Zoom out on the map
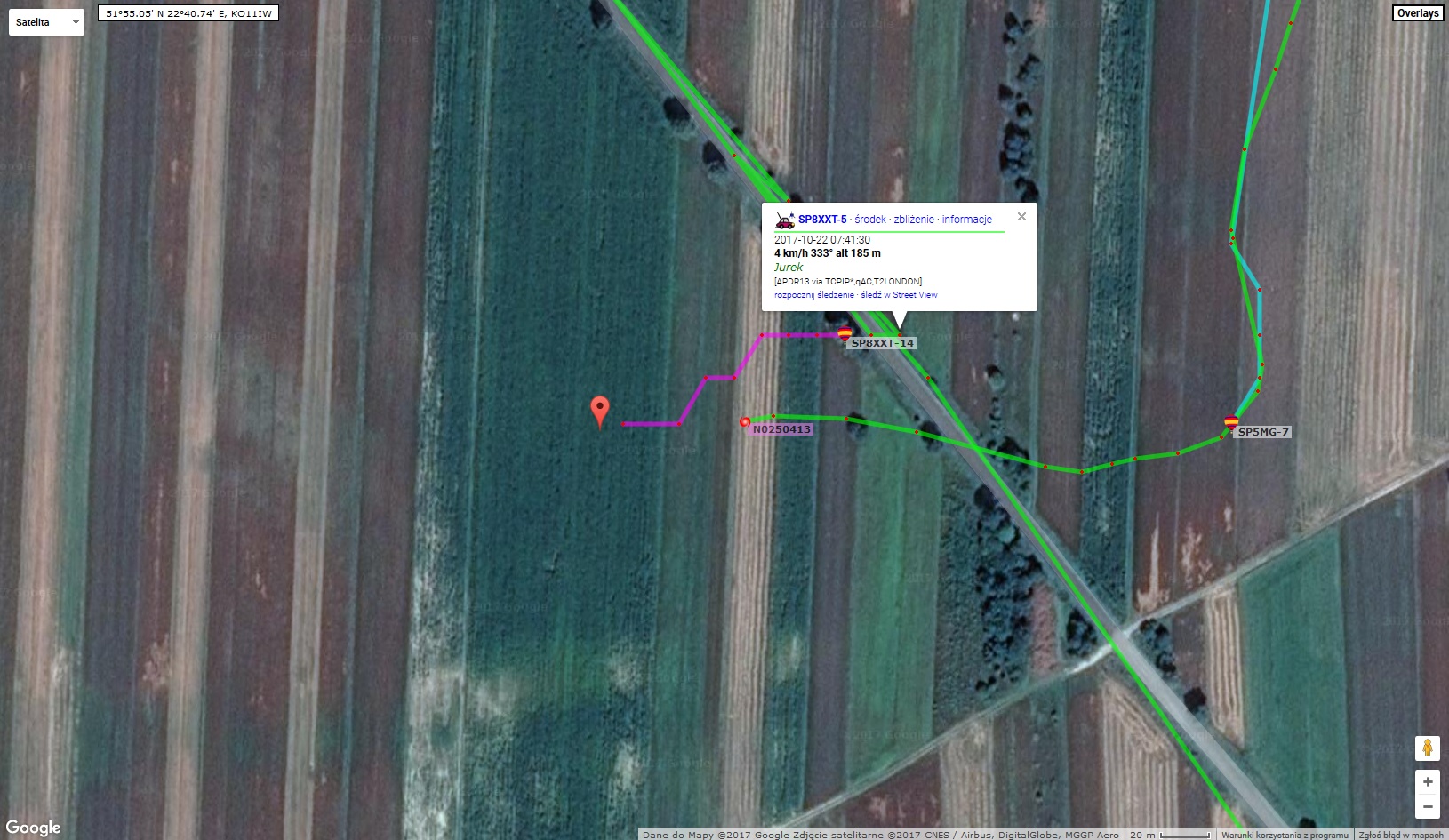The width and height of the screenshot is (1449, 840). (x=1427, y=807)
